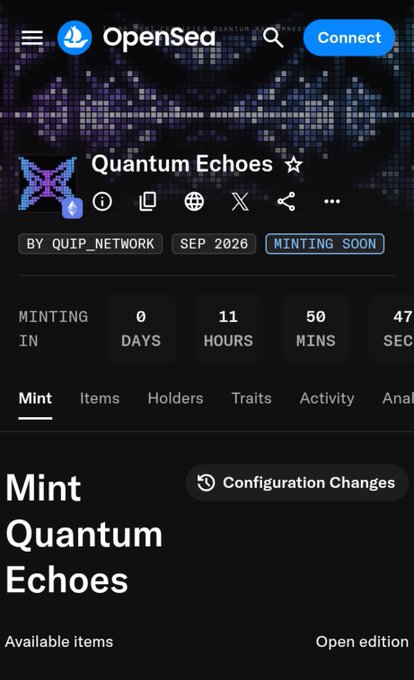Open the three-dot overflow menu
Screen dimensions: 414x680
click(332, 201)
